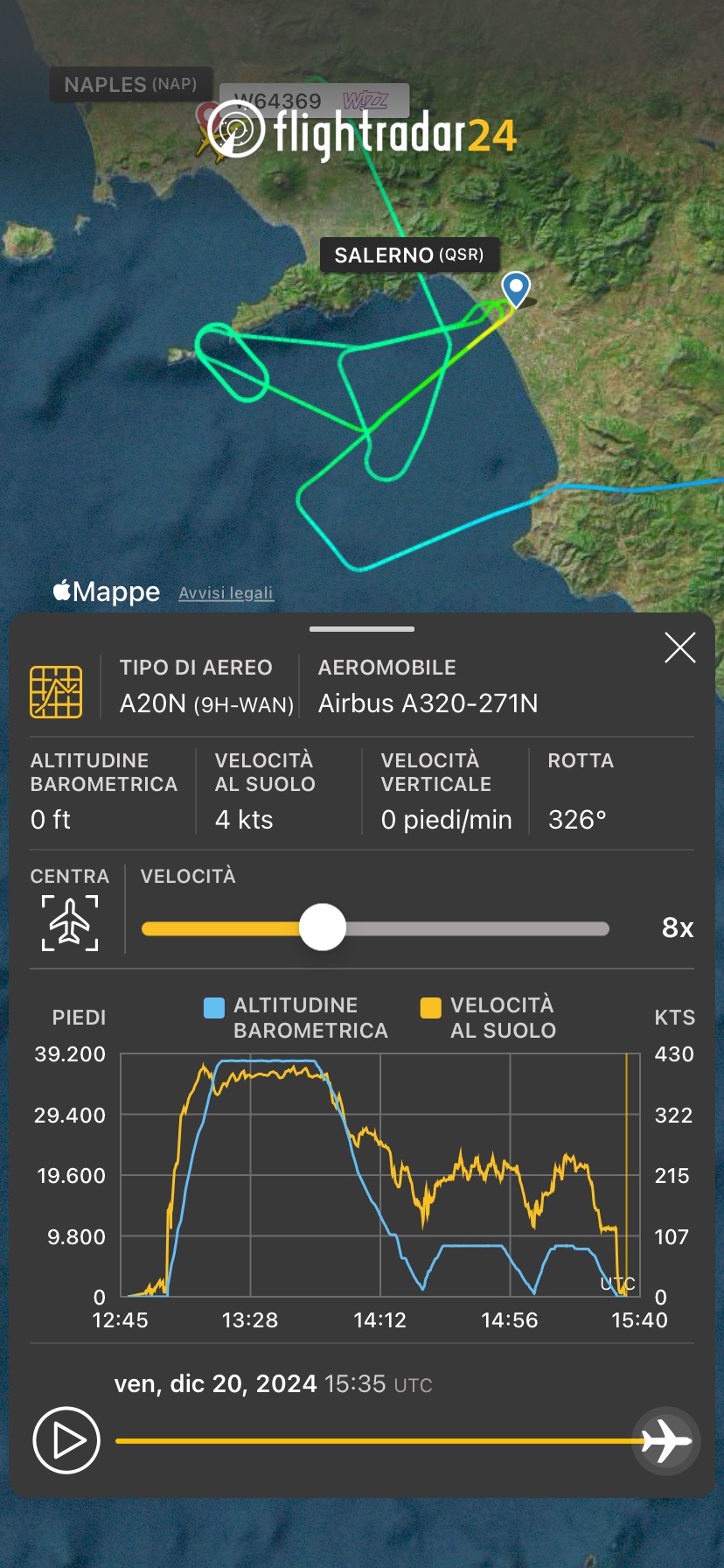Start playback of the flight replay
Viewport: 724px width, 1568px height.
[66, 1440]
